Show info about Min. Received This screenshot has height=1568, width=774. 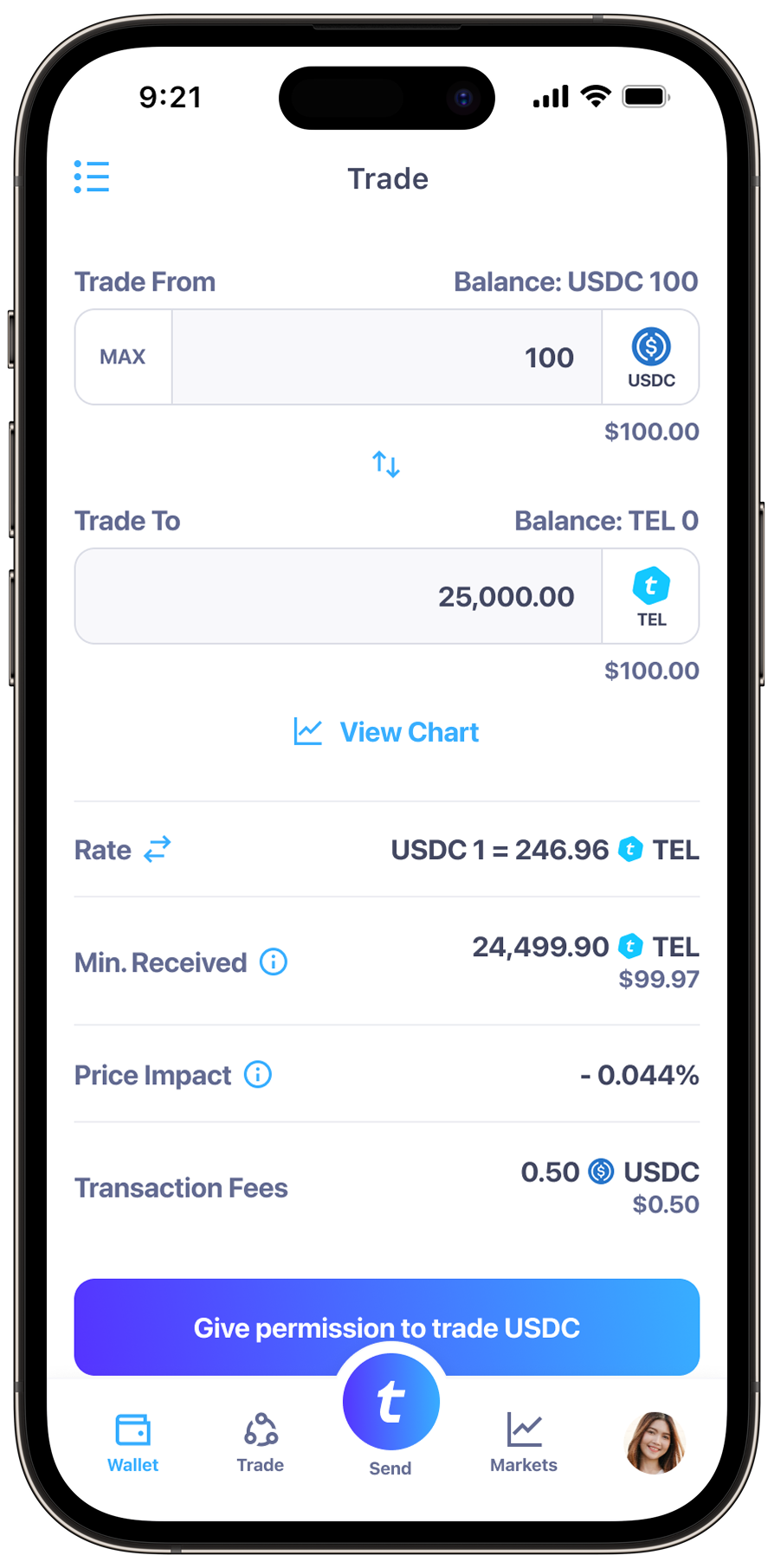point(274,961)
